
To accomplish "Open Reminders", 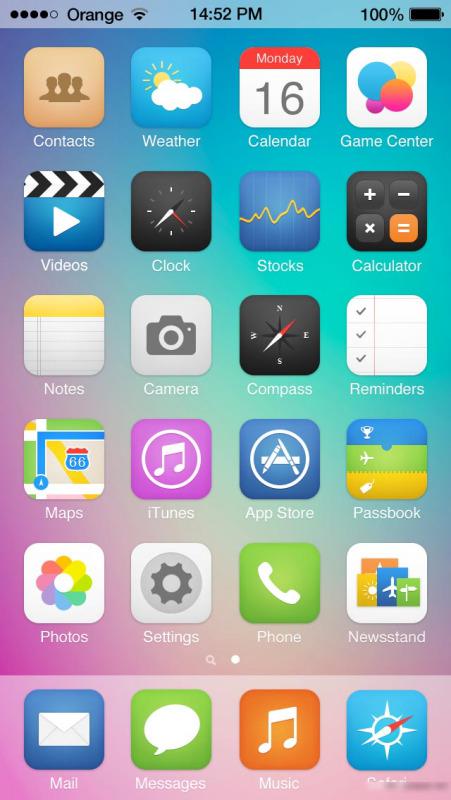I will [387, 335].
